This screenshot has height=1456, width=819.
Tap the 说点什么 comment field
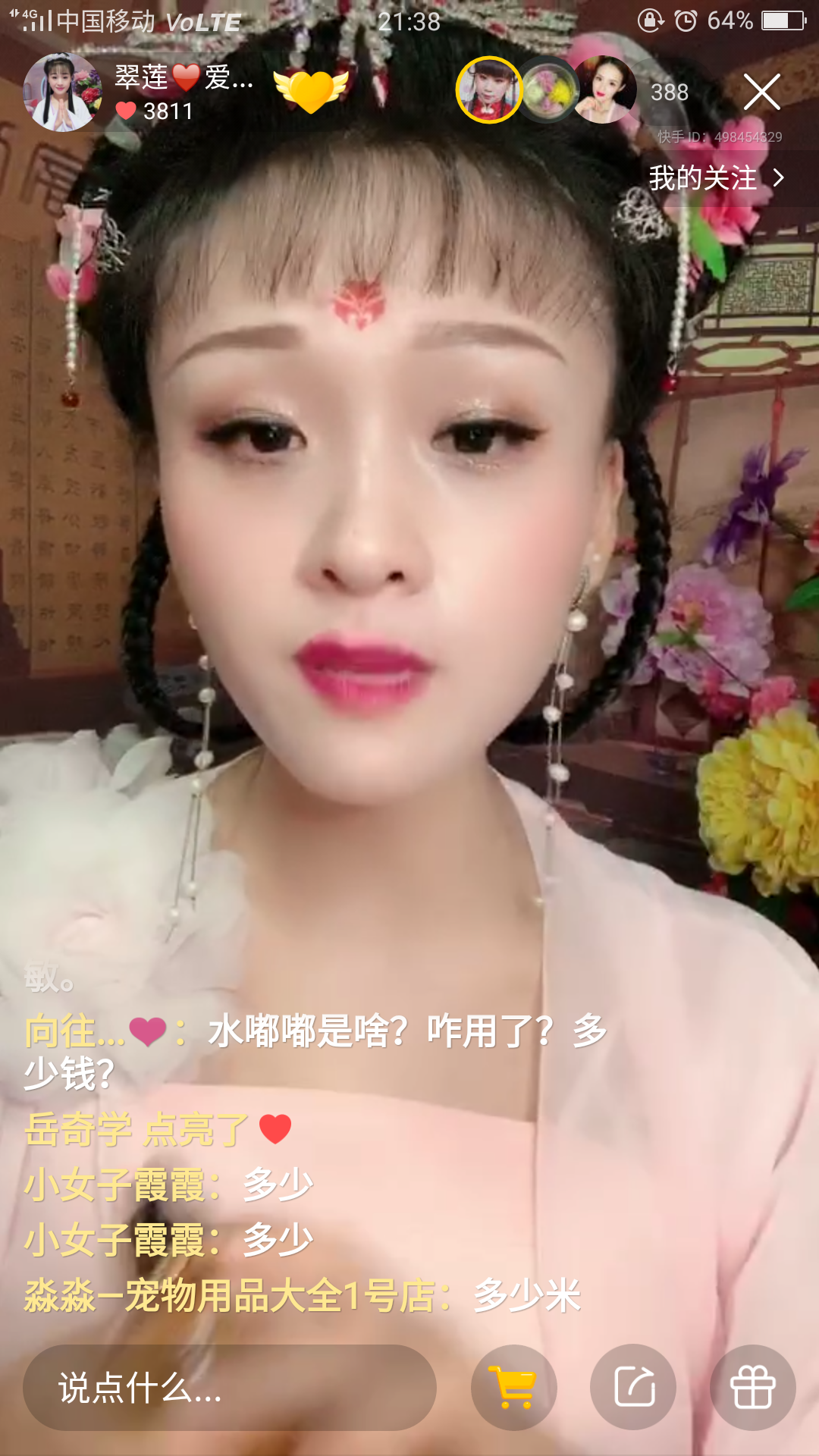tap(229, 1388)
